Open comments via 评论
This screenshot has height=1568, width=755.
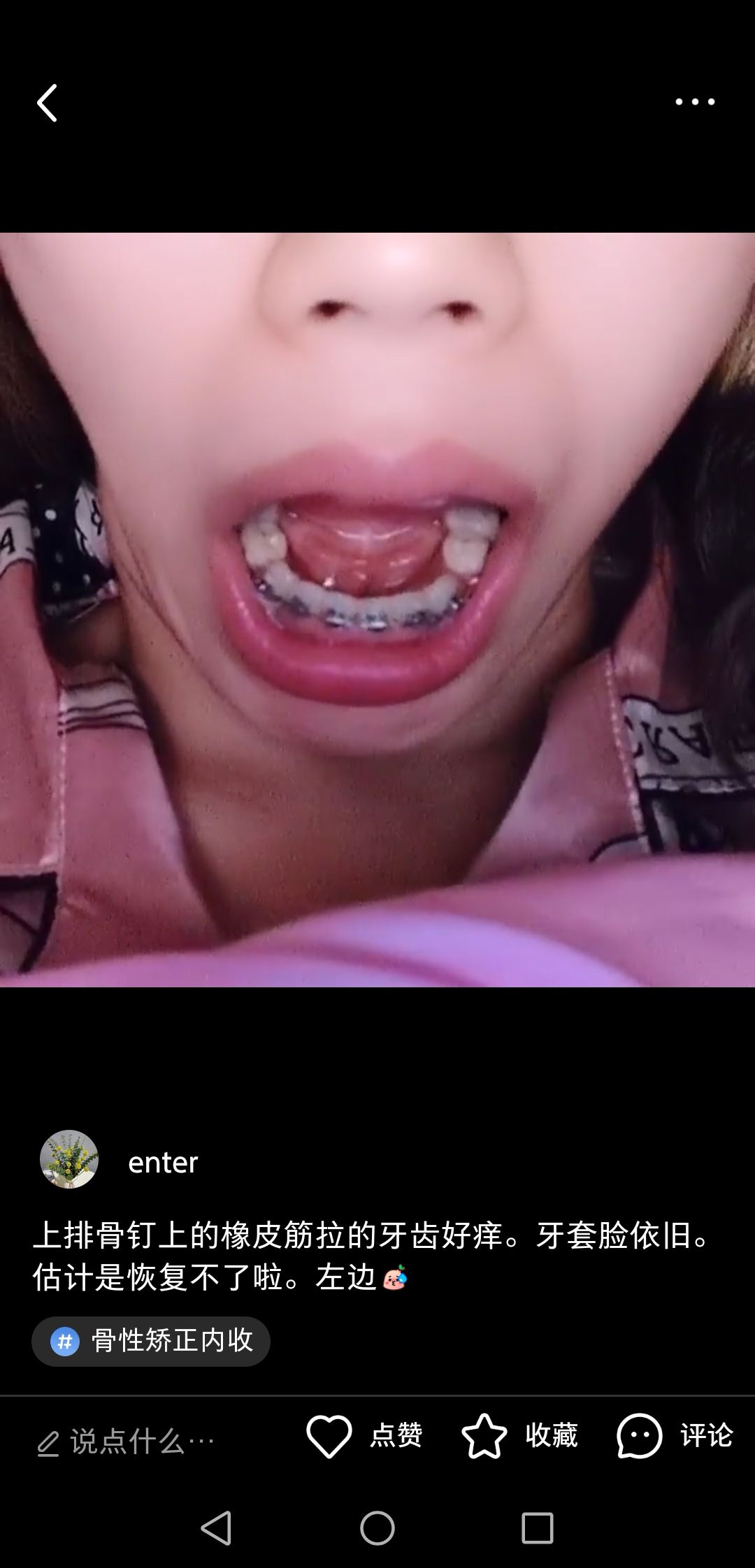click(x=674, y=1436)
